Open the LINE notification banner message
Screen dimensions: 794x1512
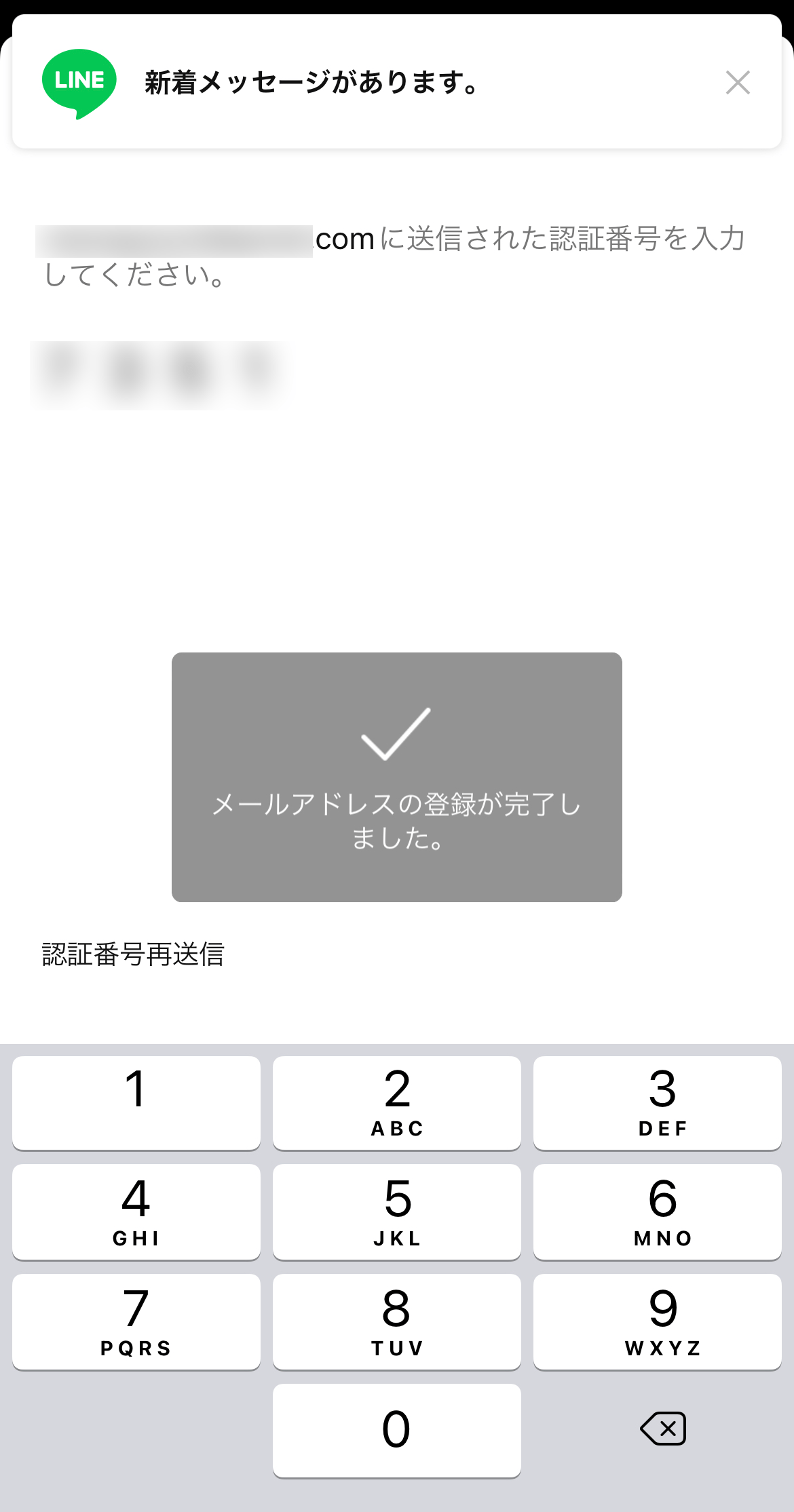tap(309, 83)
